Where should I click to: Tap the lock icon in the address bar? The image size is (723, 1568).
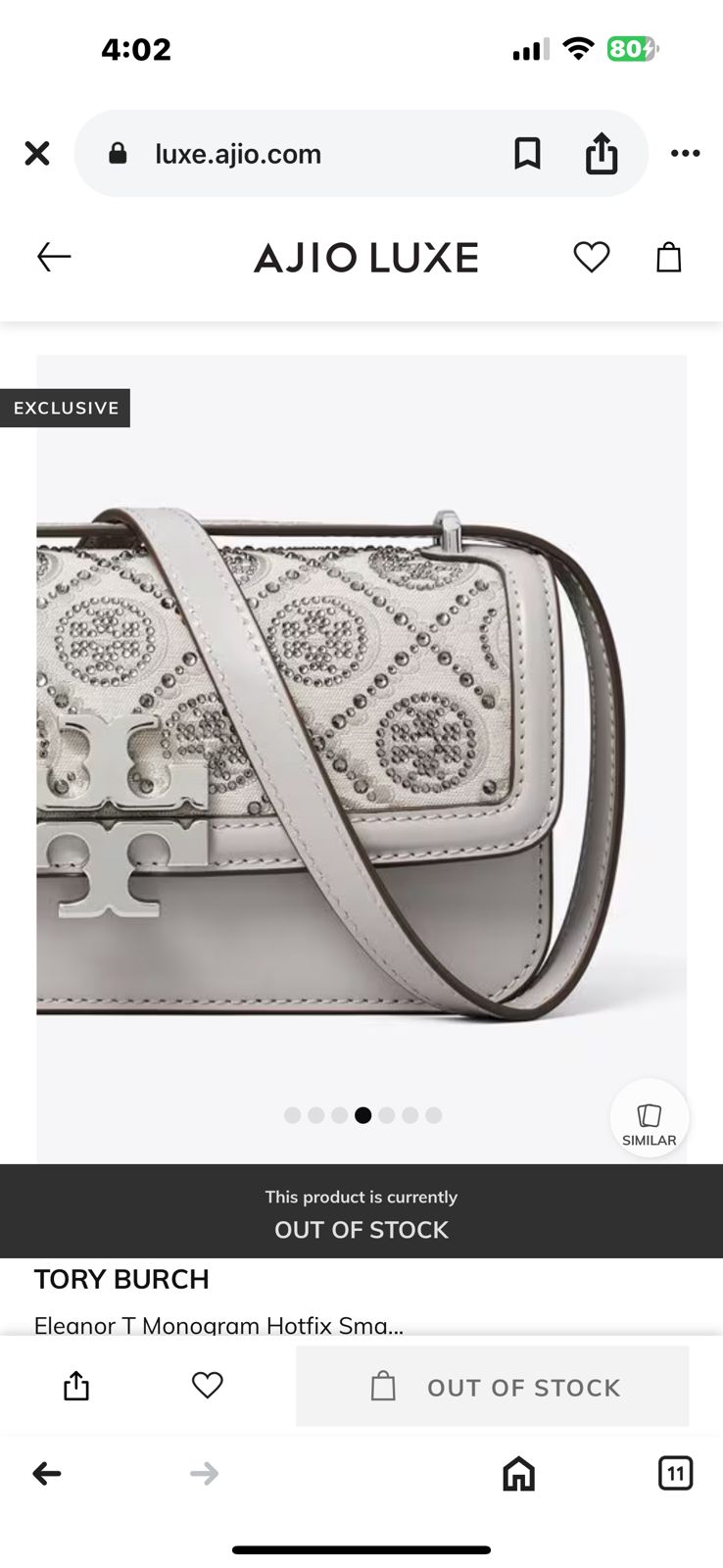(x=118, y=153)
